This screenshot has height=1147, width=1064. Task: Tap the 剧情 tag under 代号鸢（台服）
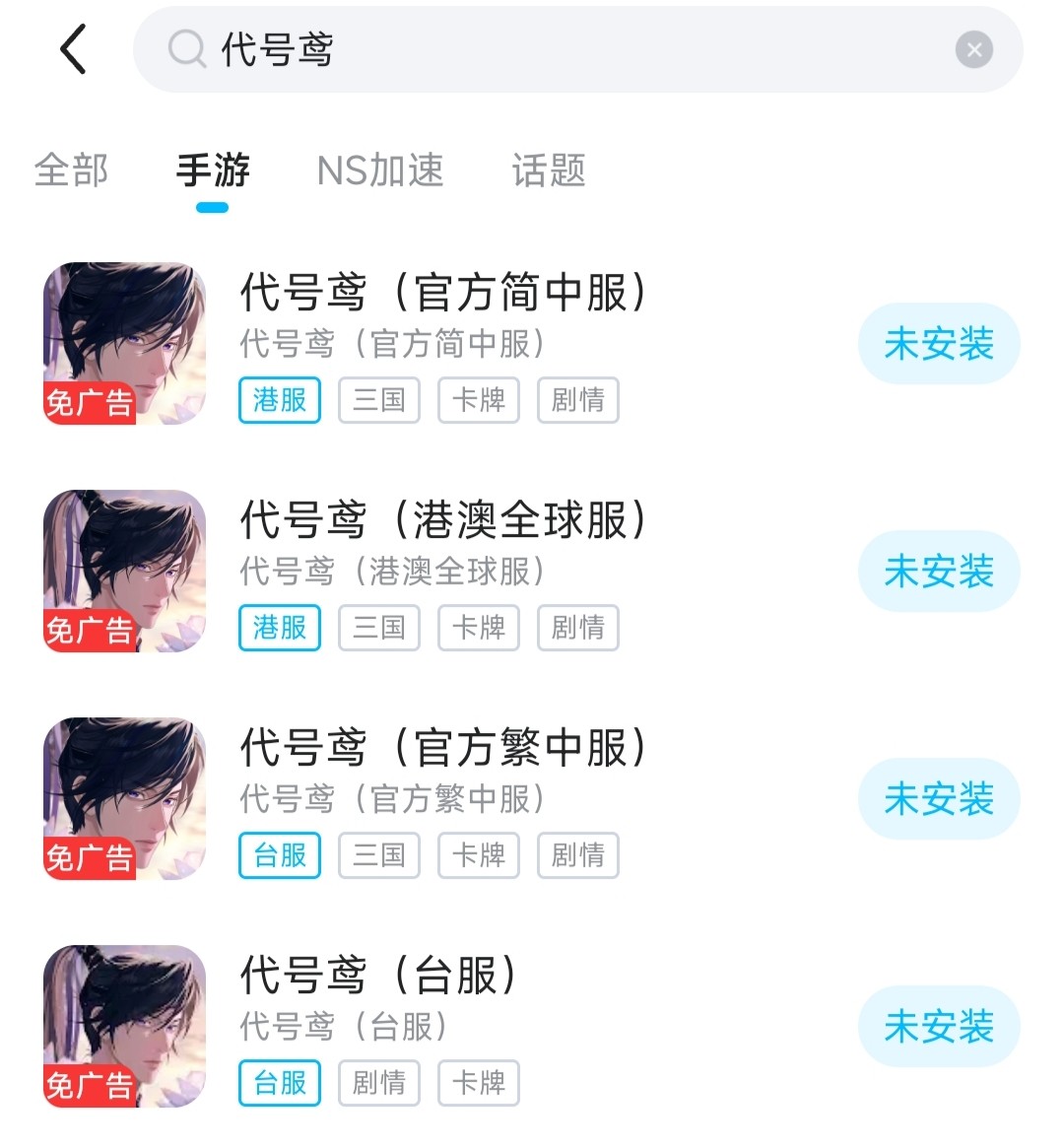(x=378, y=1083)
